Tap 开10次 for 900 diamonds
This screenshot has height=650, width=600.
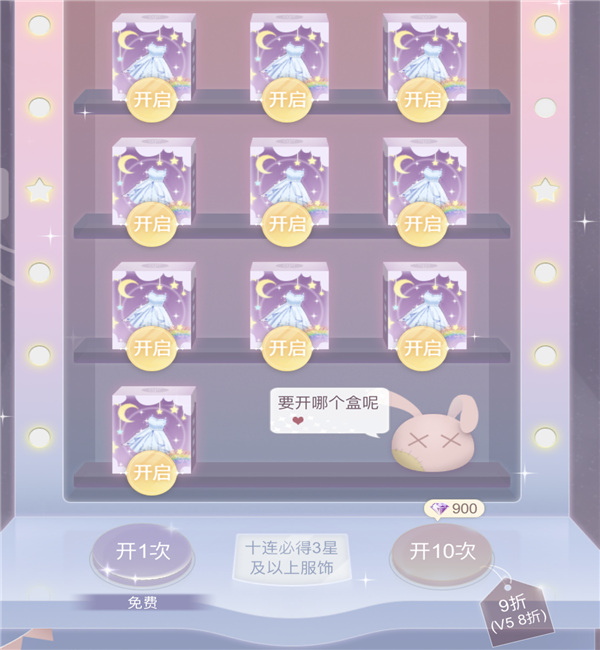click(441, 552)
